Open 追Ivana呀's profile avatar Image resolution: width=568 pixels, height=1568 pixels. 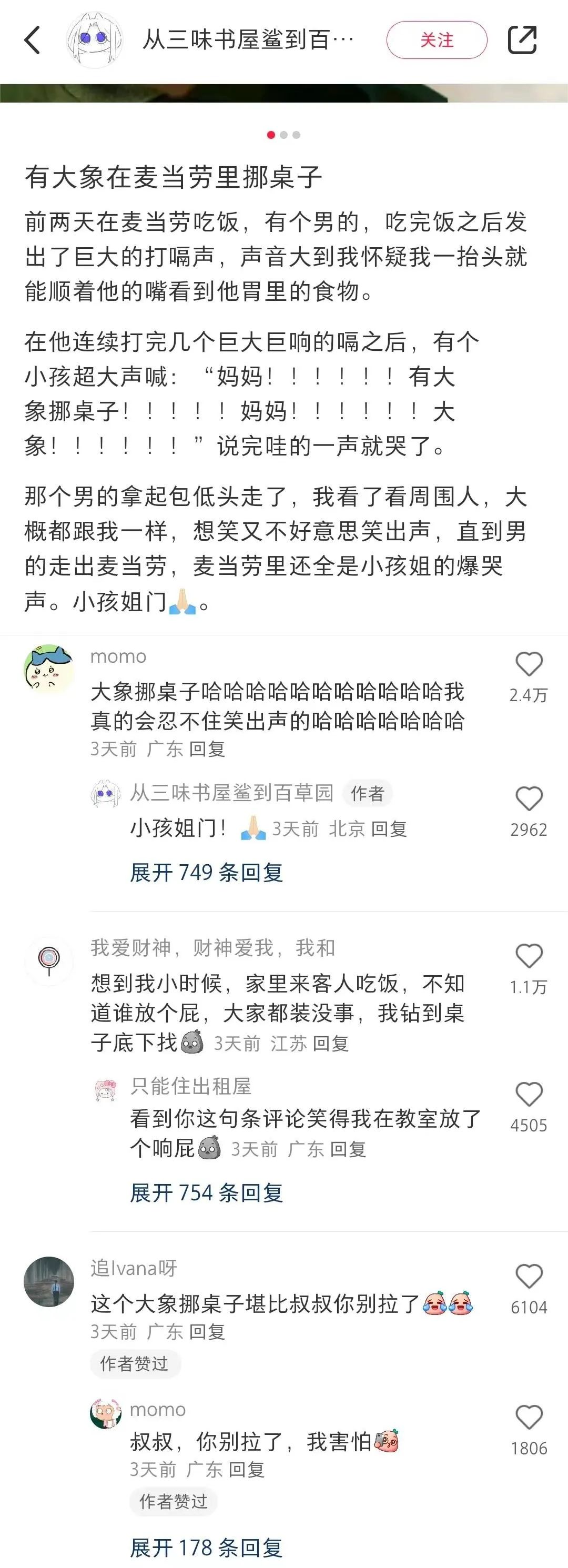[49, 1281]
